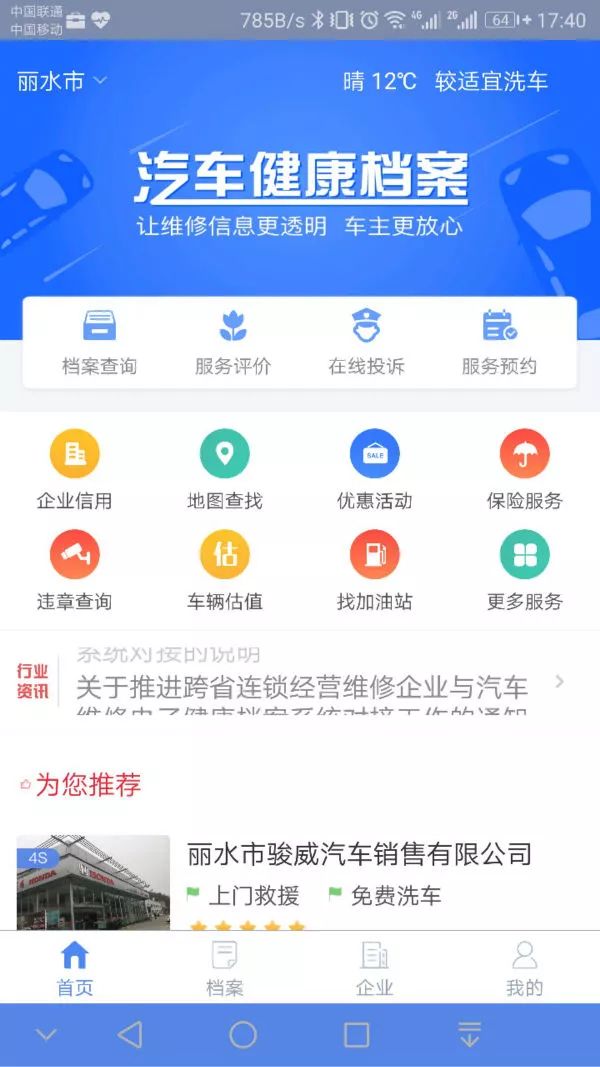Open 服务评价 service rating
The height and width of the screenshot is (1067, 600).
[233, 343]
